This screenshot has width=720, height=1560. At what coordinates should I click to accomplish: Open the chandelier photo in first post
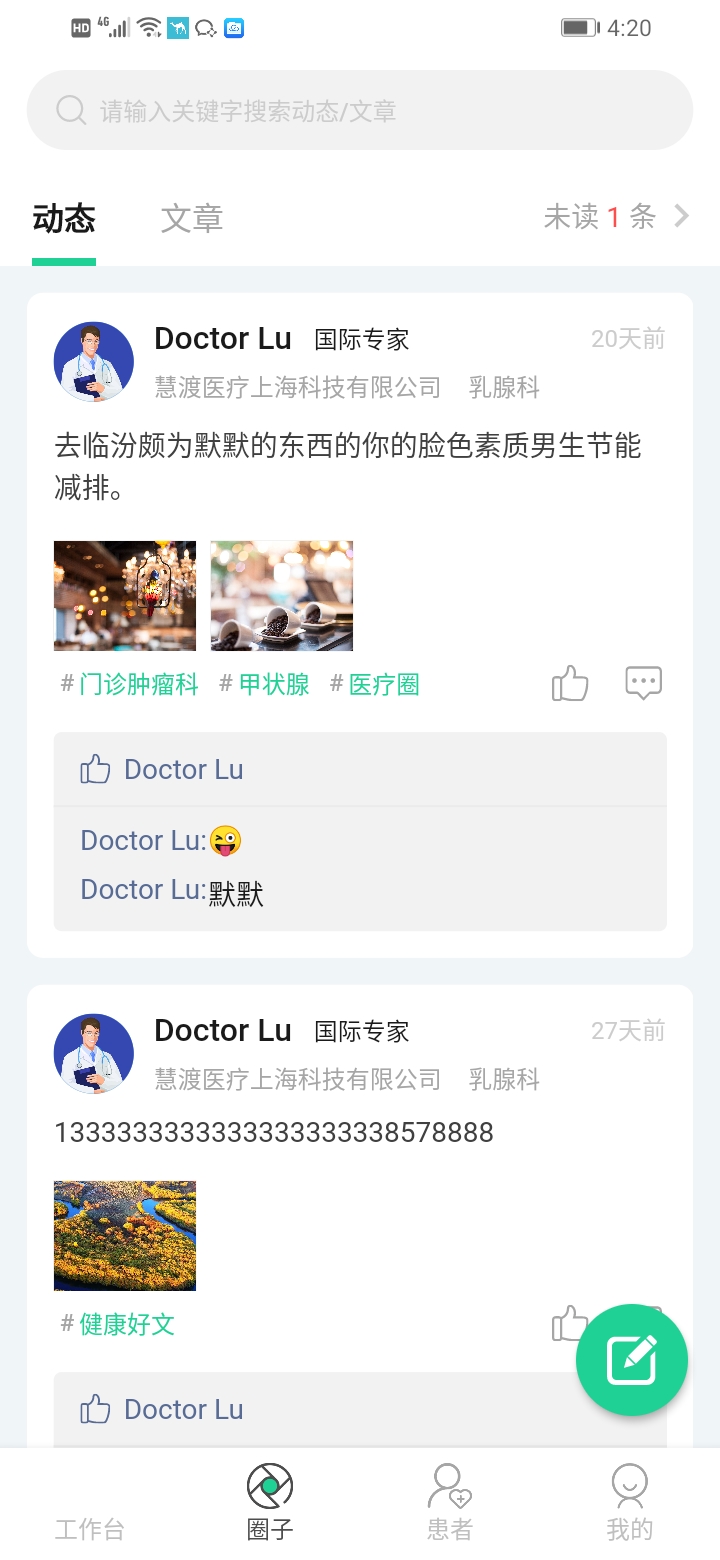point(125,596)
